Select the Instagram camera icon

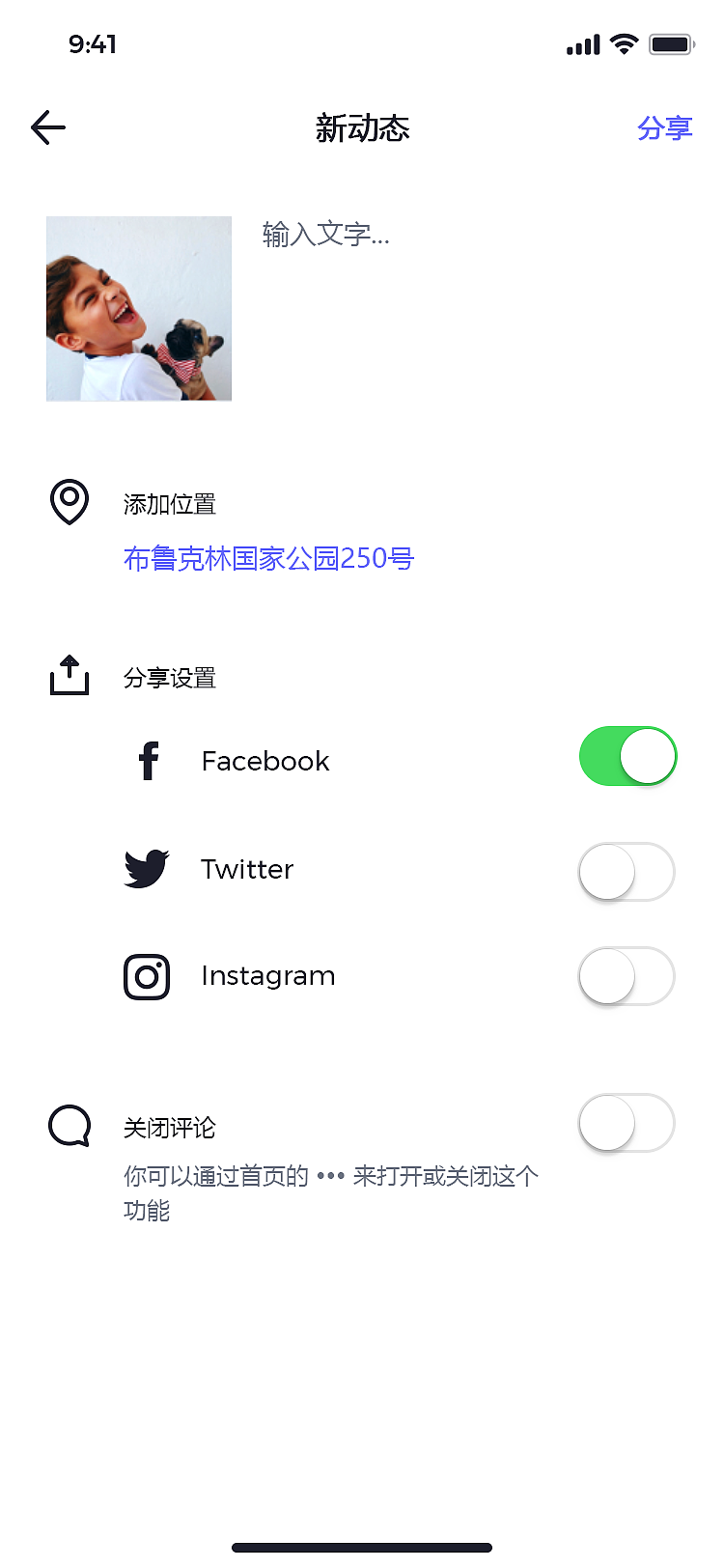[147, 976]
